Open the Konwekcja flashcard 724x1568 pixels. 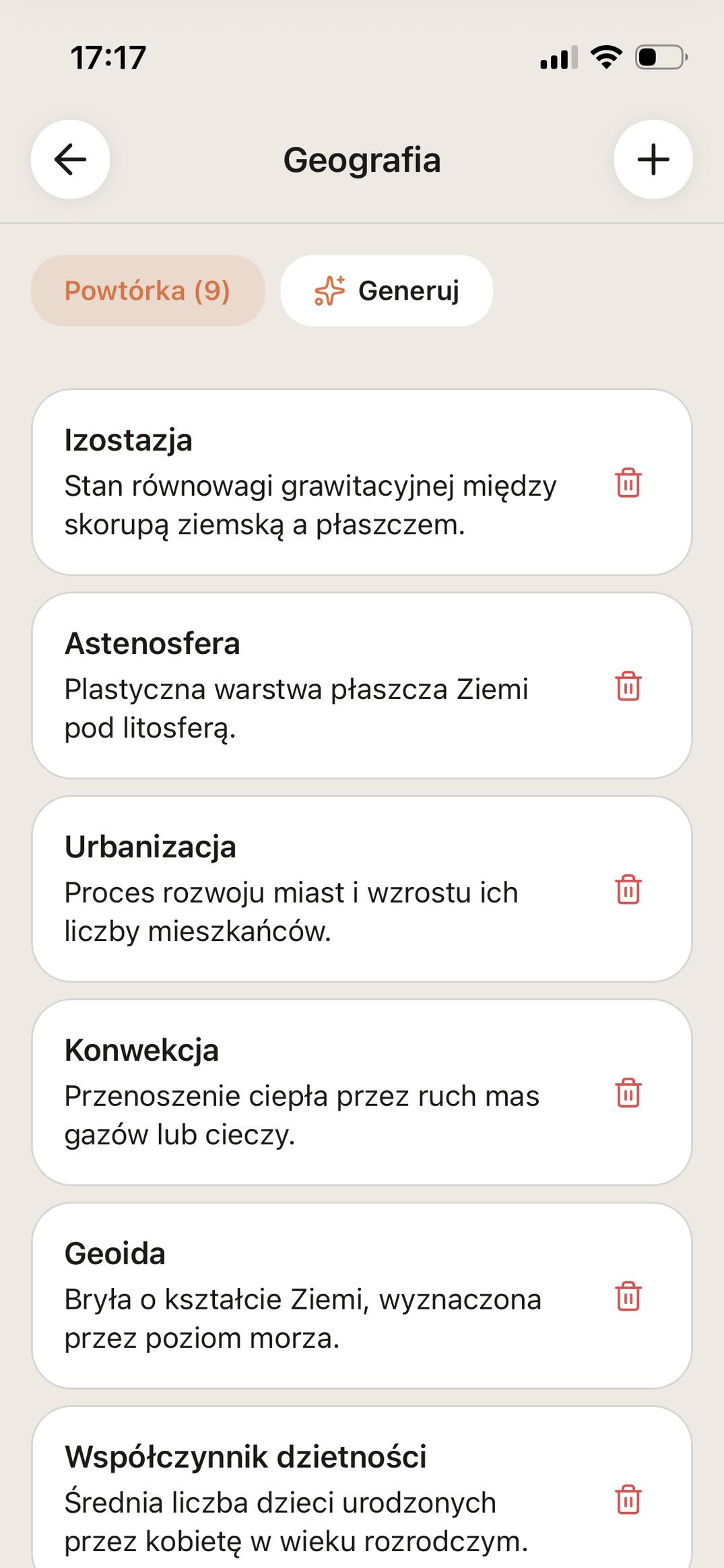303,1091
